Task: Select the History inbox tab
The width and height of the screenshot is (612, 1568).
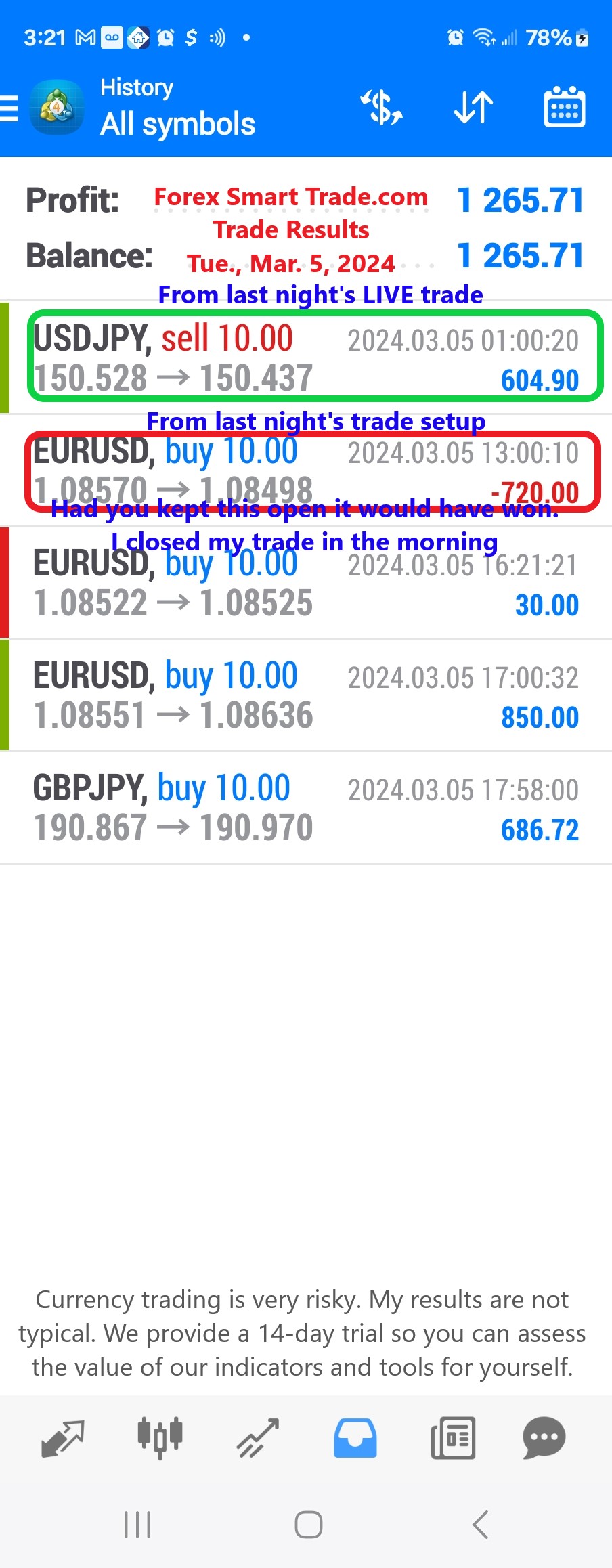Action: [355, 1438]
